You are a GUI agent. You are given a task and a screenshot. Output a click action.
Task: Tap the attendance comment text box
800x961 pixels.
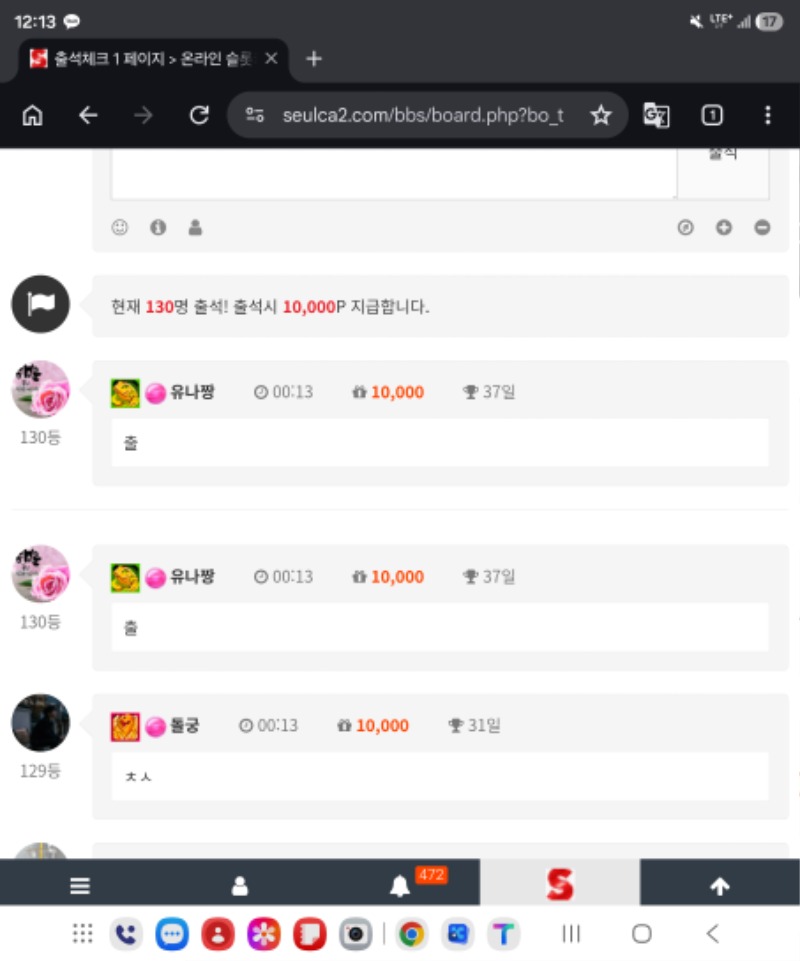pyautogui.click(x=394, y=174)
